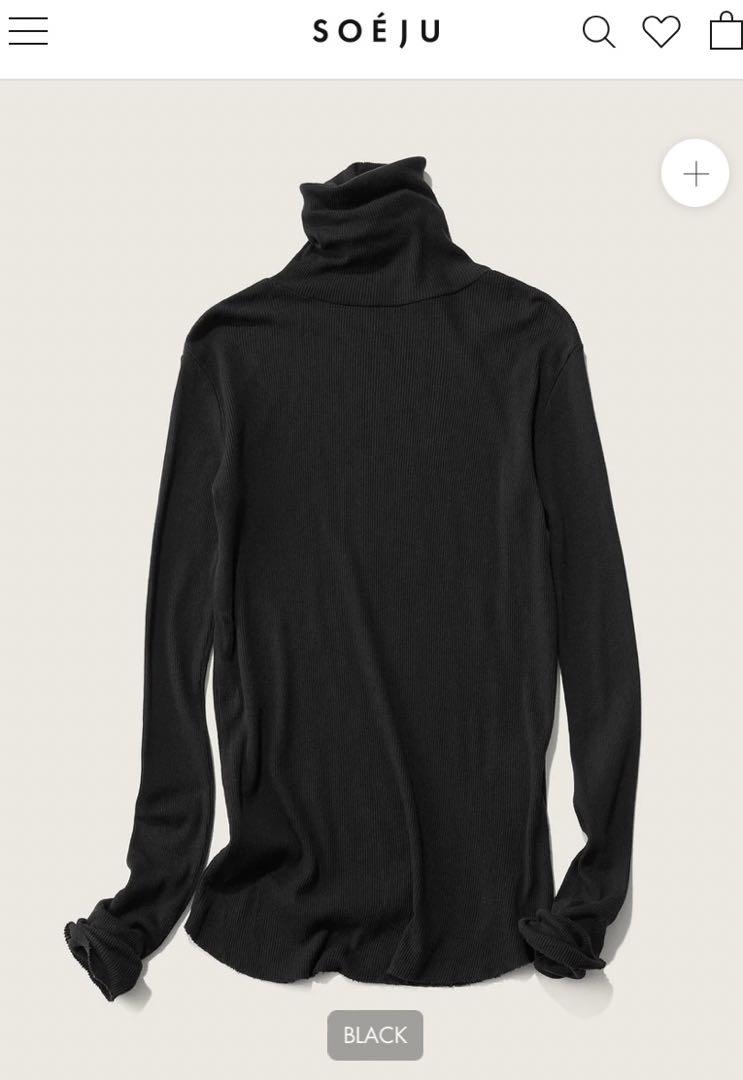Tap the SOÉJU logo to go home
This screenshot has width=743, height=1080.
coord(375,33)
